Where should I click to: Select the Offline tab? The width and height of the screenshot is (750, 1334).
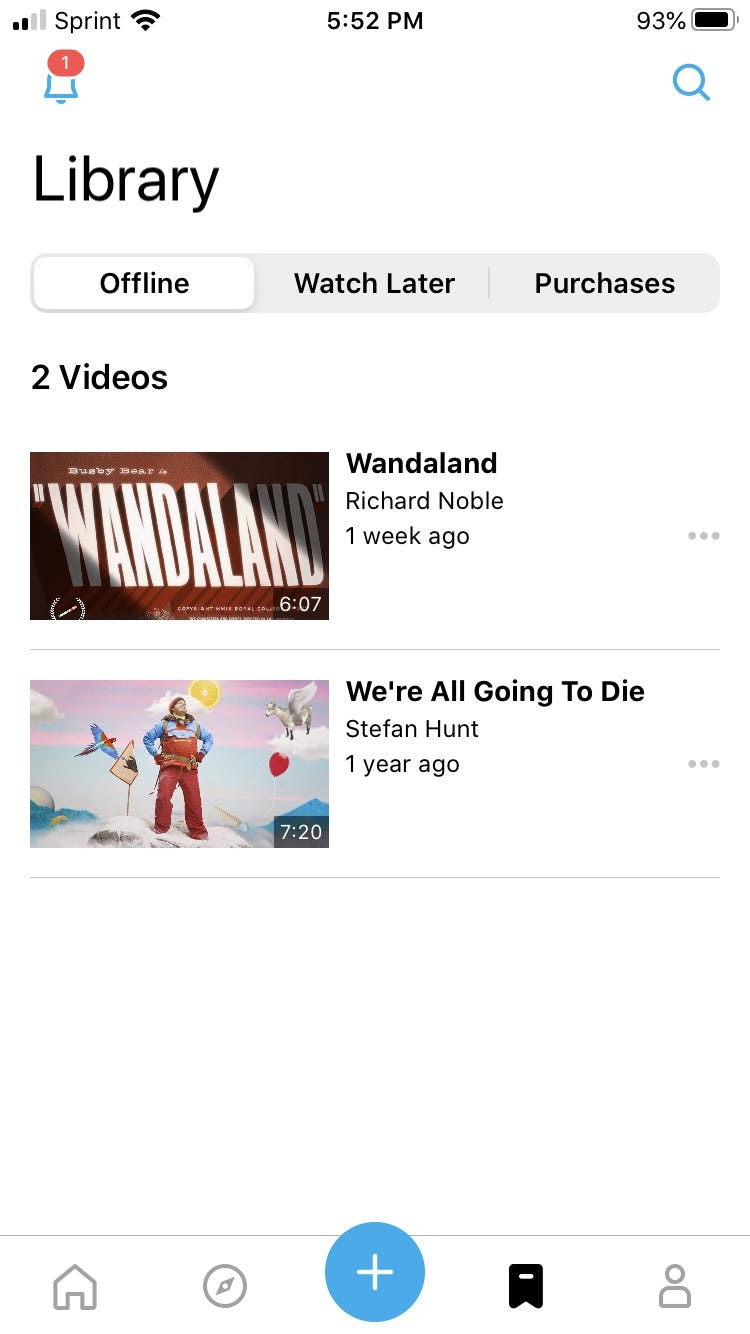[143, 283]
